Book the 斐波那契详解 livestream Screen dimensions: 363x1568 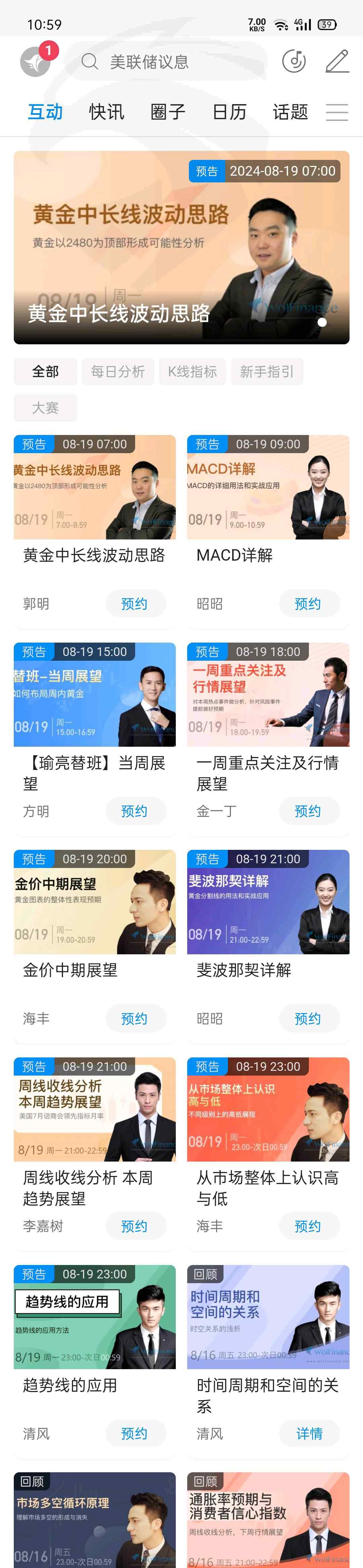coord(308,1018)
